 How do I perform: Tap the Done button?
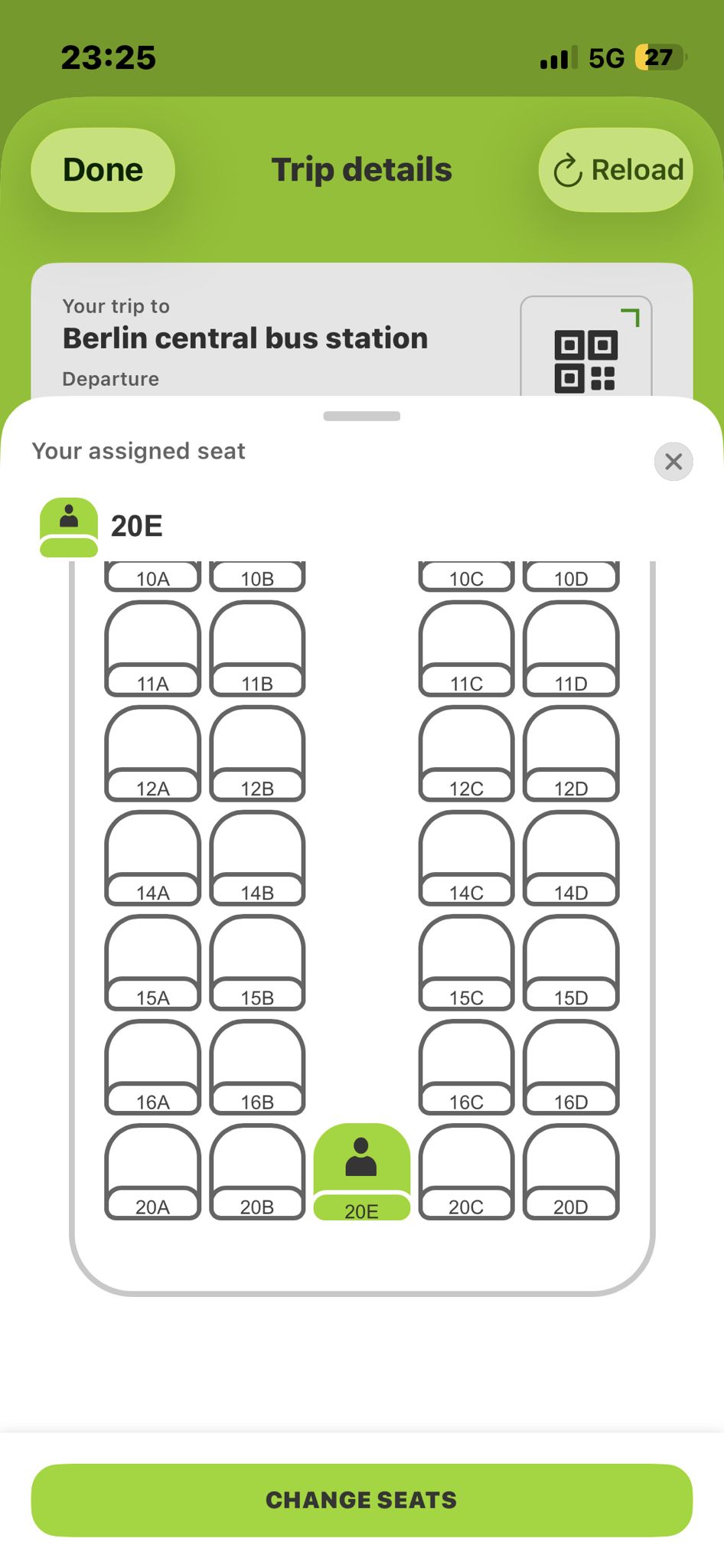(103, 170)
